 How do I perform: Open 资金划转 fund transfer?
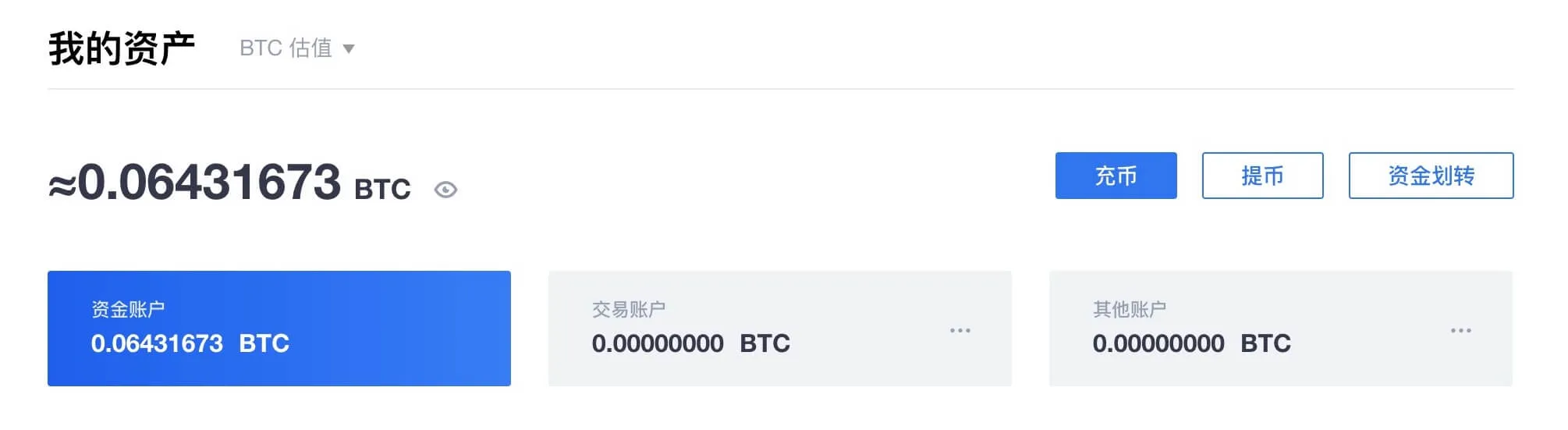point(1431,176)
